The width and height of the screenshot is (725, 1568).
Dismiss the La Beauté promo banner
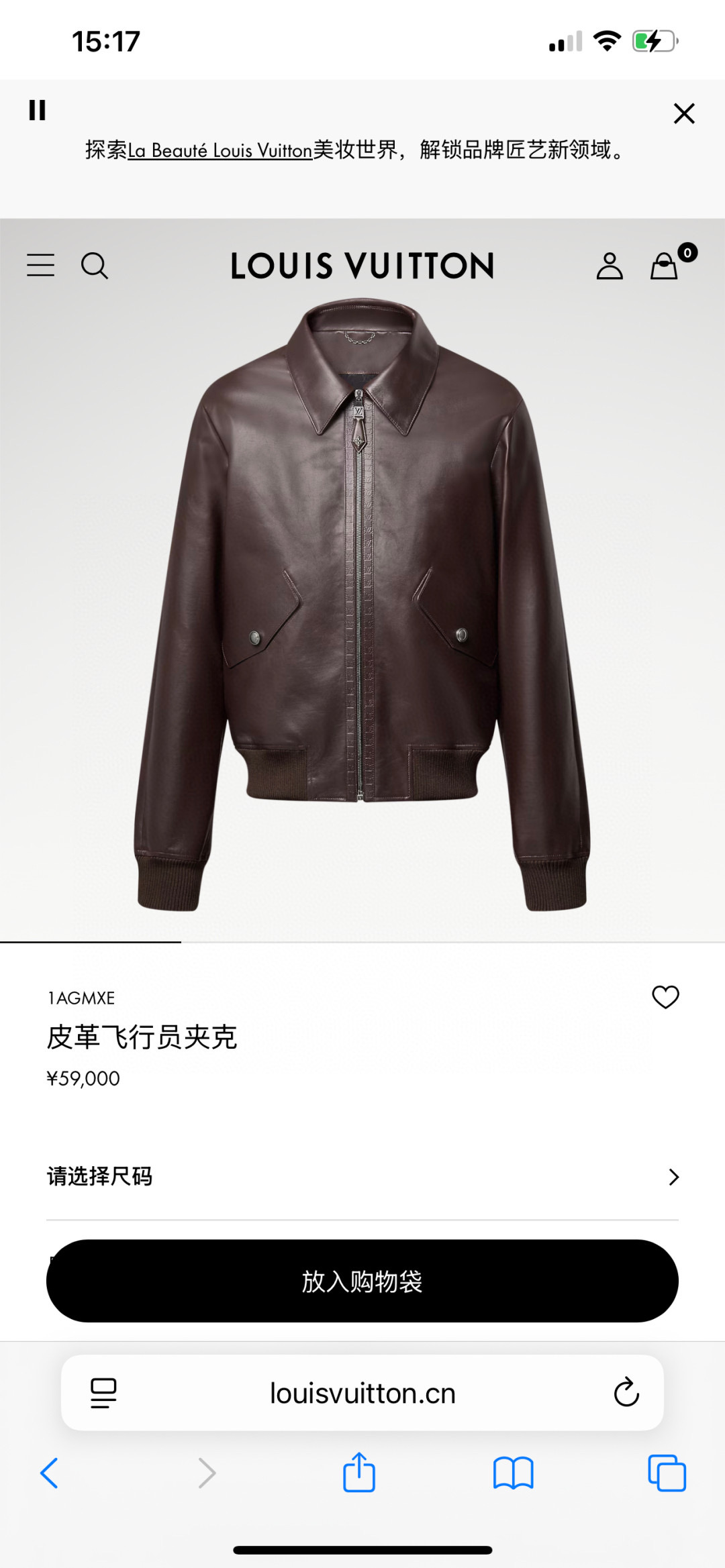(x=684, y=114)
